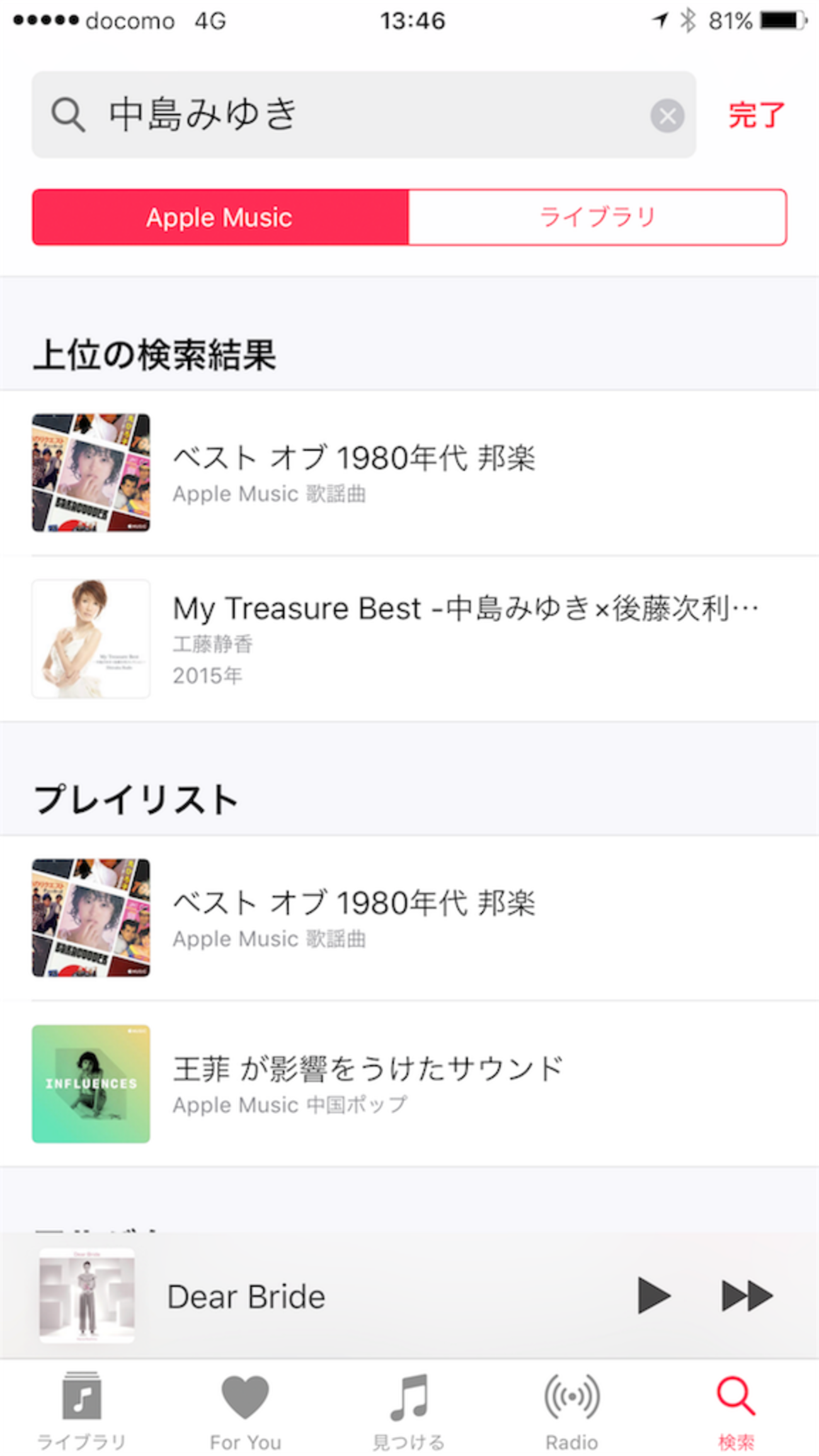Screen dimensions: 819x1456
Task: Tap the search field containing 中島みゆき
Action: (x=353, y=115)
